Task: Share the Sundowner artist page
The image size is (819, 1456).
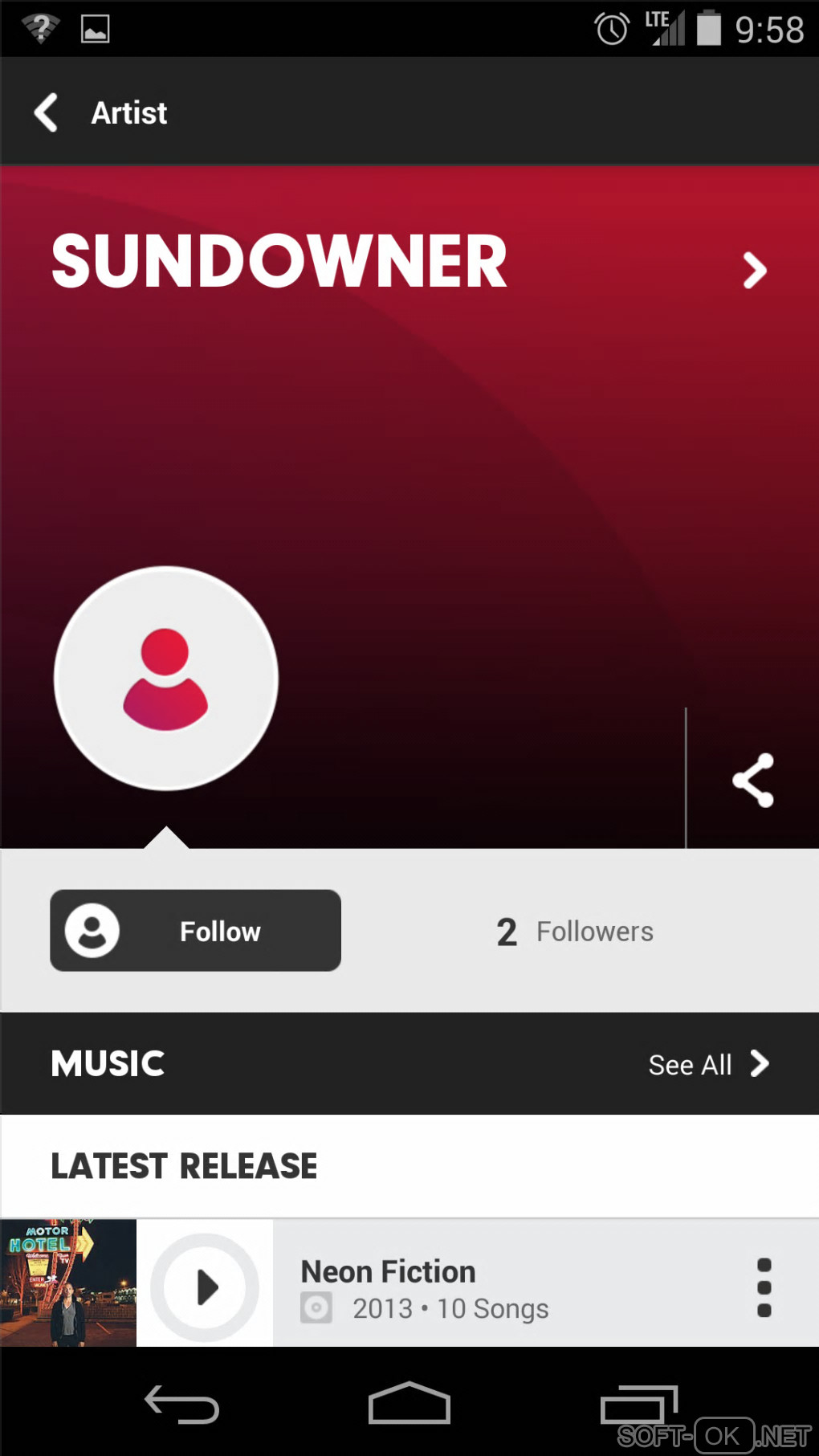Action: tap(753, 780)
